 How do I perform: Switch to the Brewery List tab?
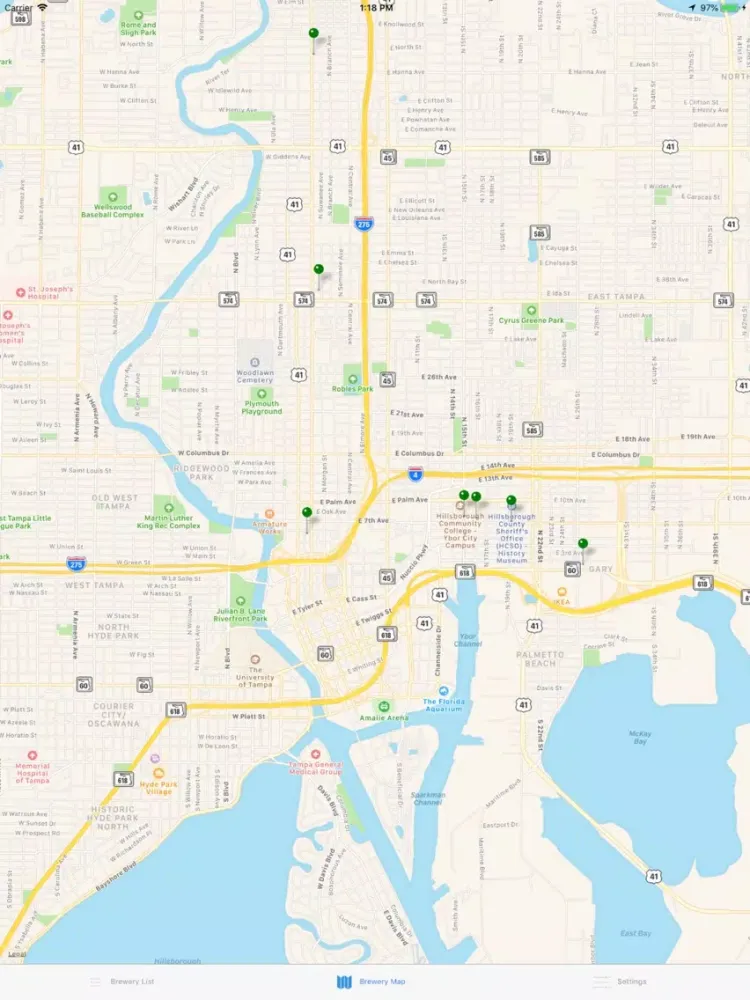point(123,982)
